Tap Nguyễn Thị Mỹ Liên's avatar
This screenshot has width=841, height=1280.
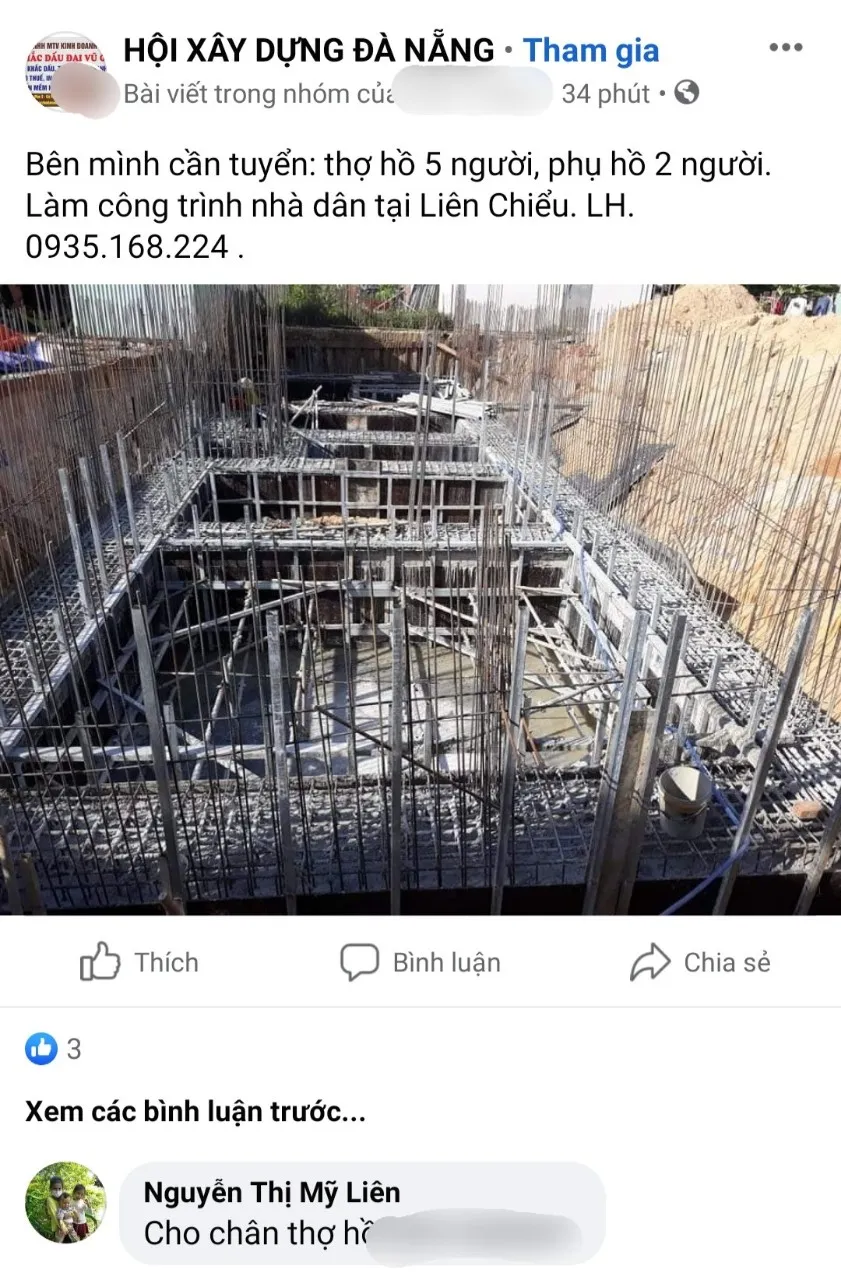pyautogui.click(x=65, y=1202)
